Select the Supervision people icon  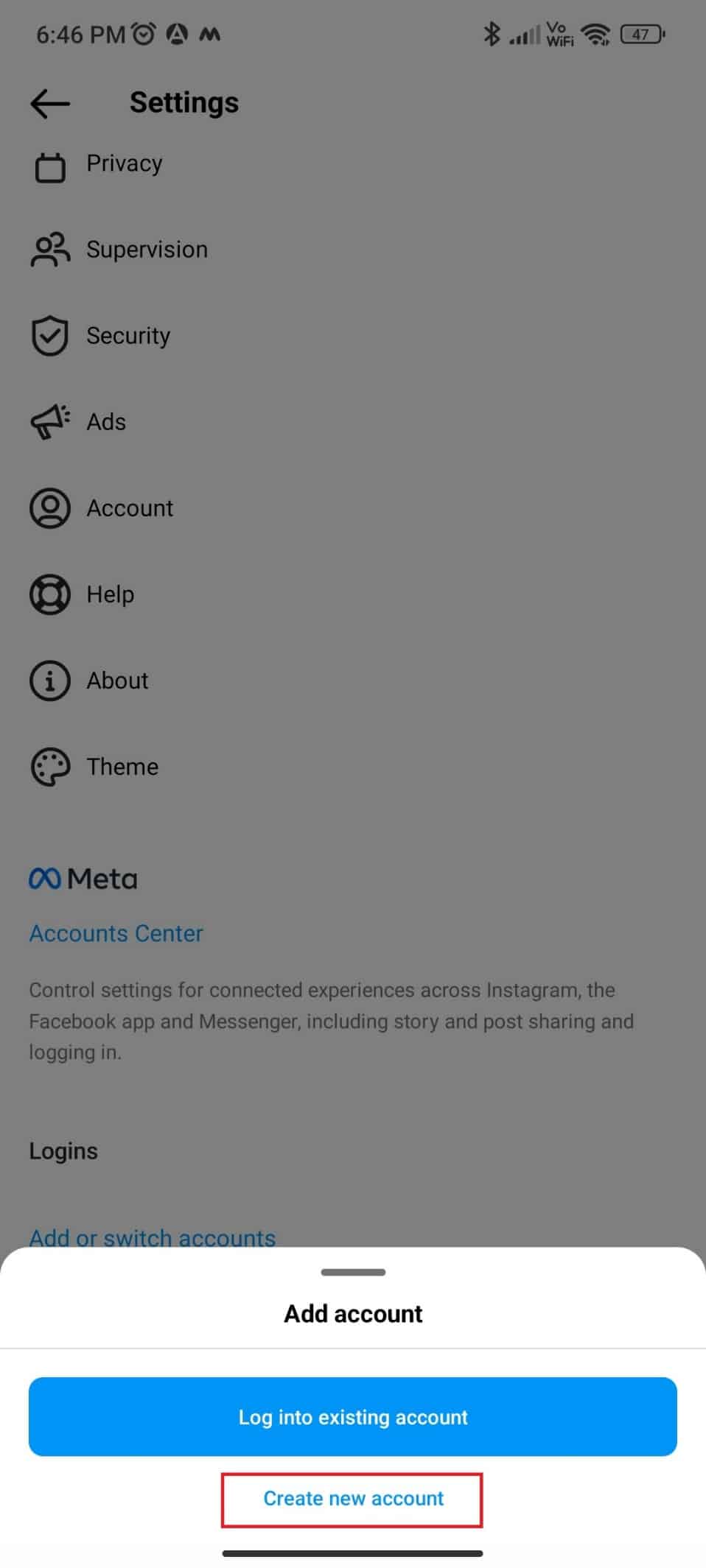[x=49, y=250]
